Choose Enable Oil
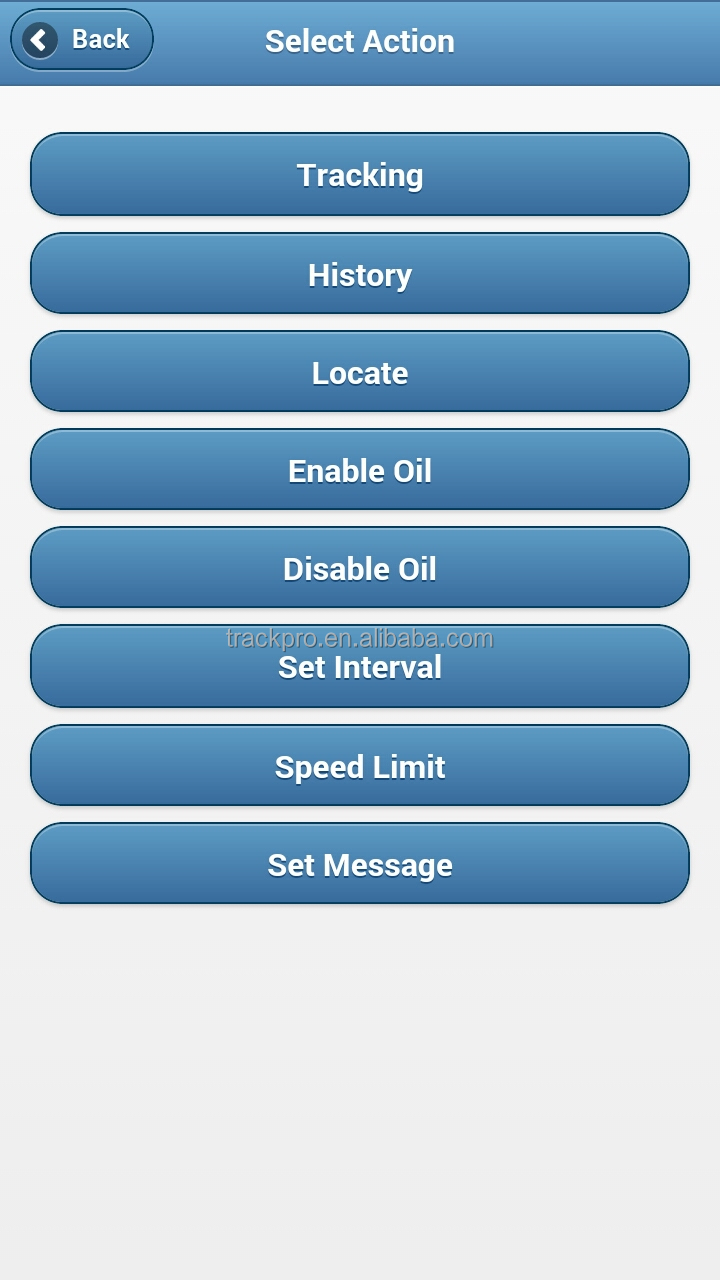720x1280 pixels. 360,470
